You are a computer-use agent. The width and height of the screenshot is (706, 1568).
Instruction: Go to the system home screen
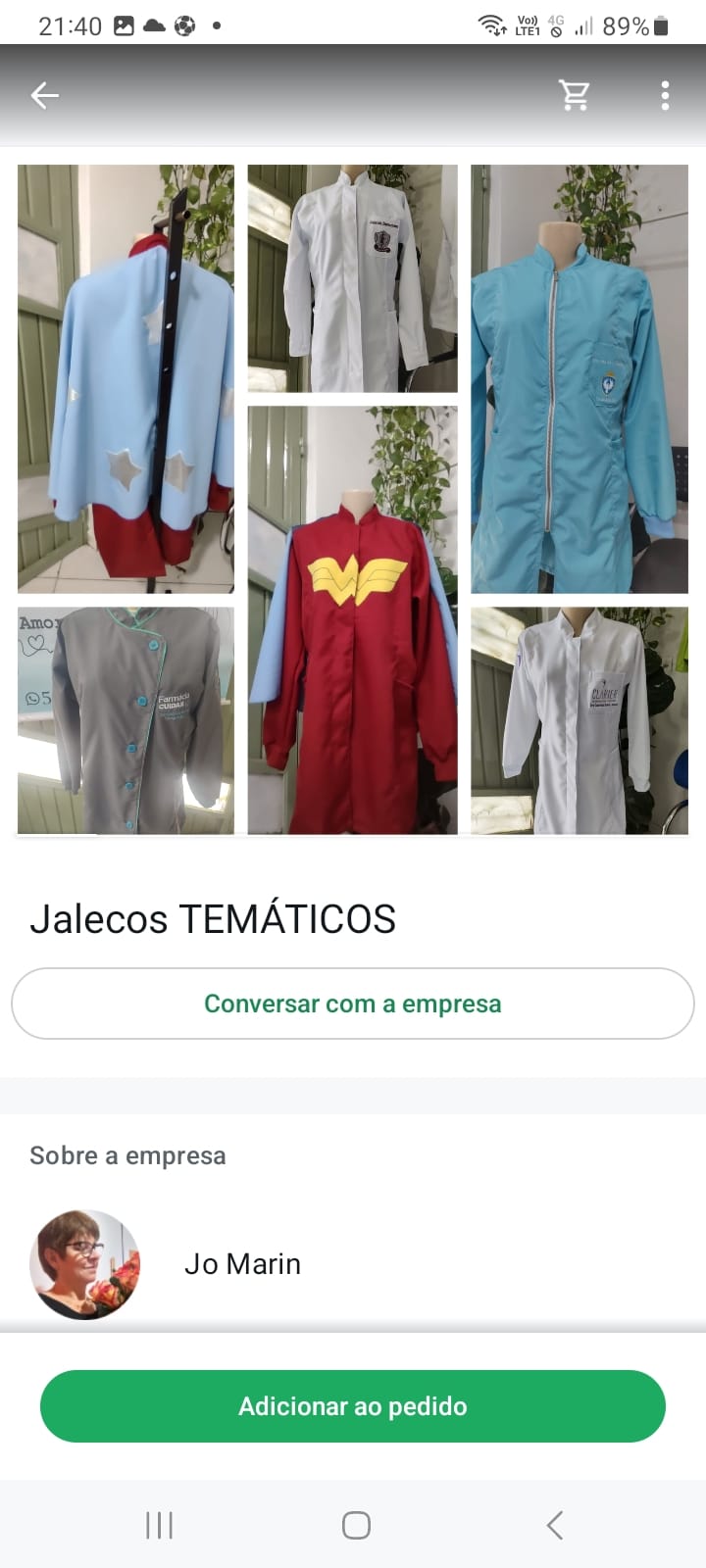(356, 1525)
